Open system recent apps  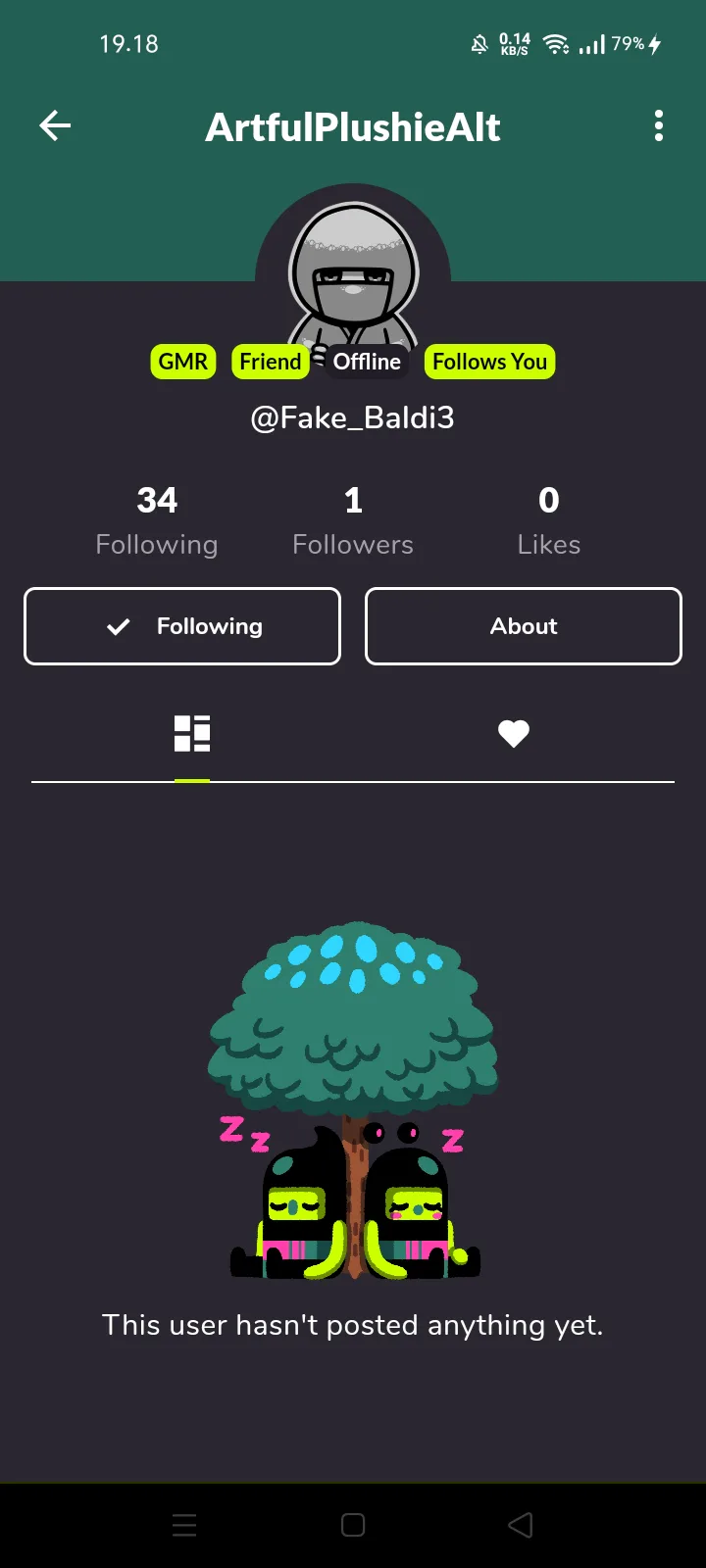coord(184,1525)
